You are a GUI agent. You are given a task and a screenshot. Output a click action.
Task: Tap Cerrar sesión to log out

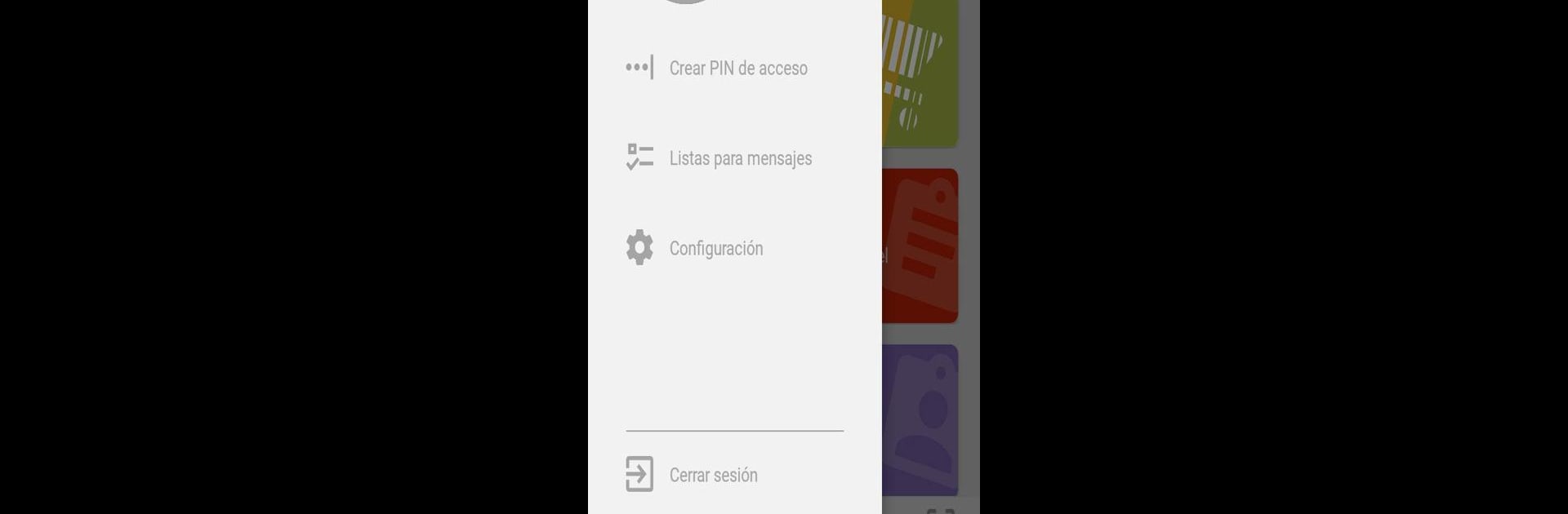point(712,475)
